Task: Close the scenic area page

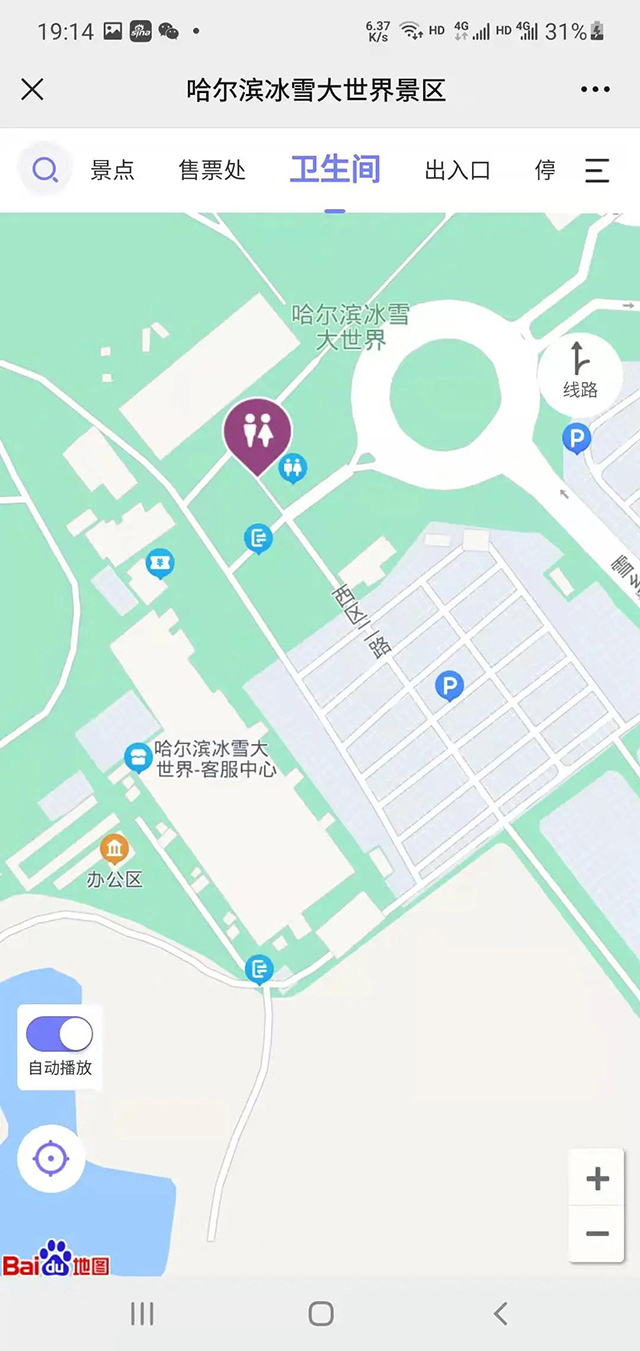Action: (x=32, y=90)
